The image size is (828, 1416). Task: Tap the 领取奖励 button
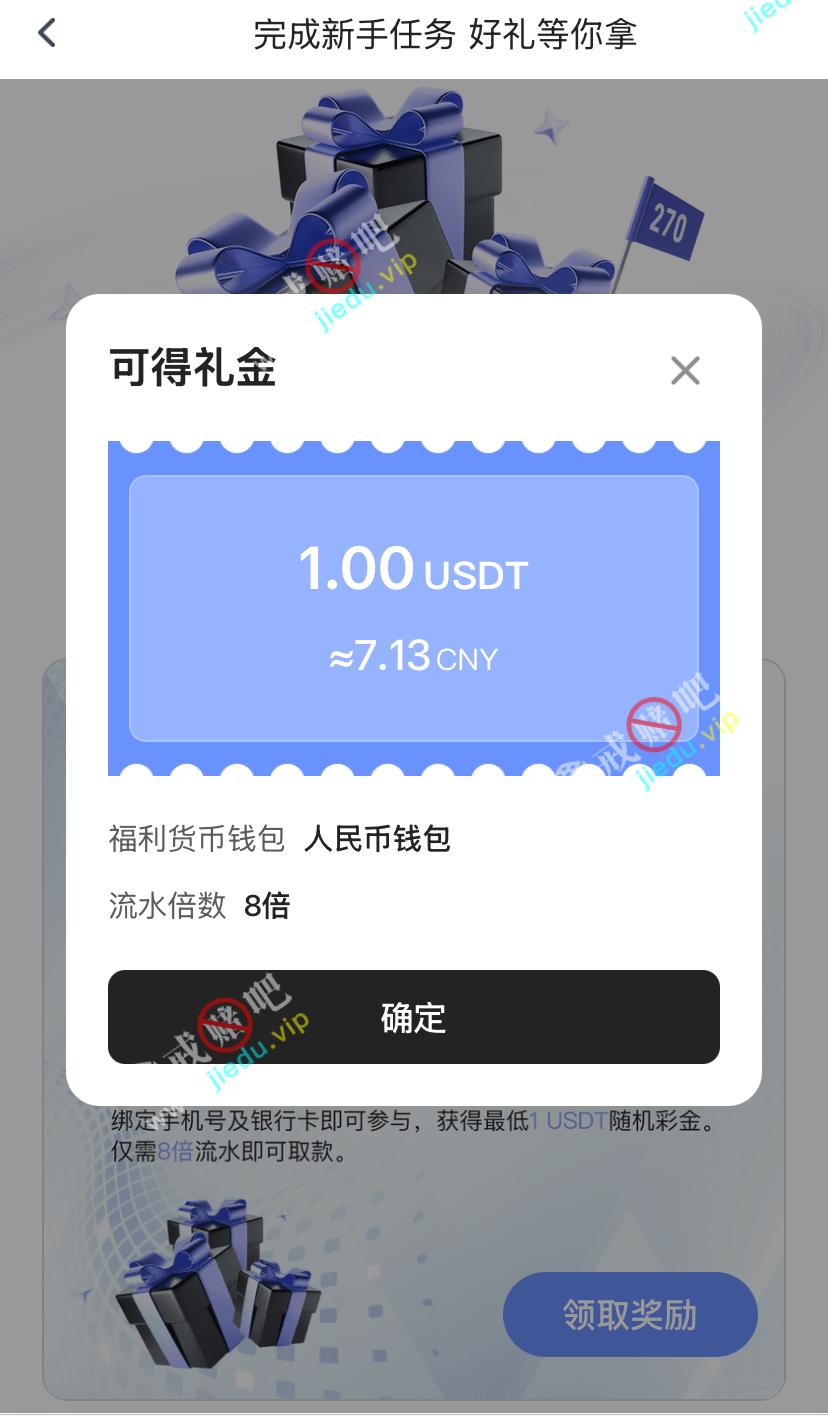(629, 1314)
